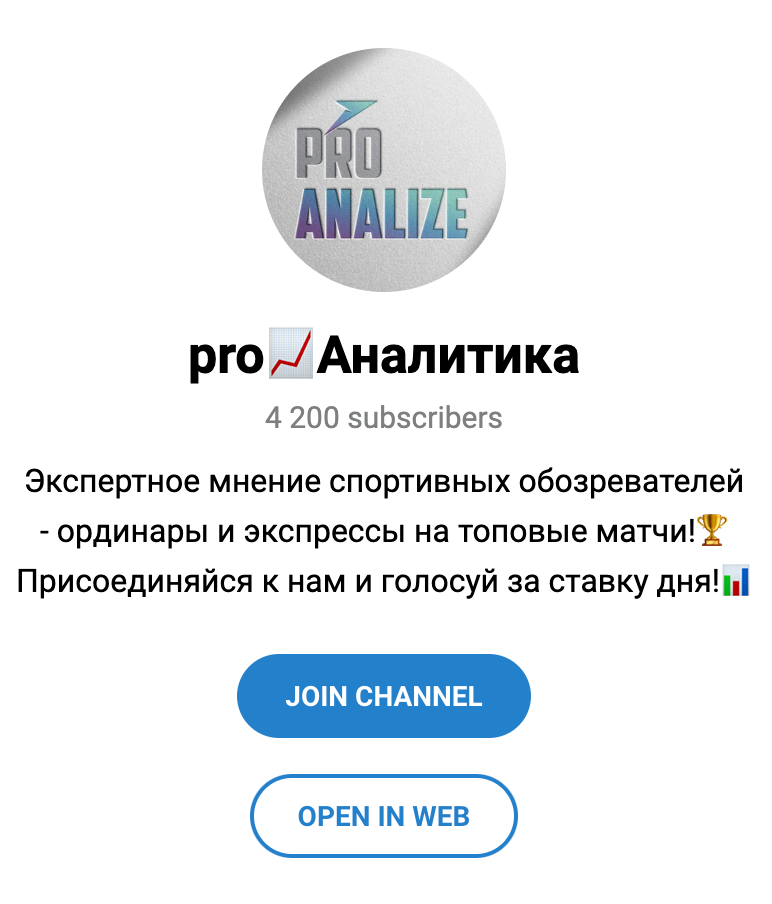Open the channel in web
Image resolution: width=772 pixels, height=904 pixels.
(383, 816)
